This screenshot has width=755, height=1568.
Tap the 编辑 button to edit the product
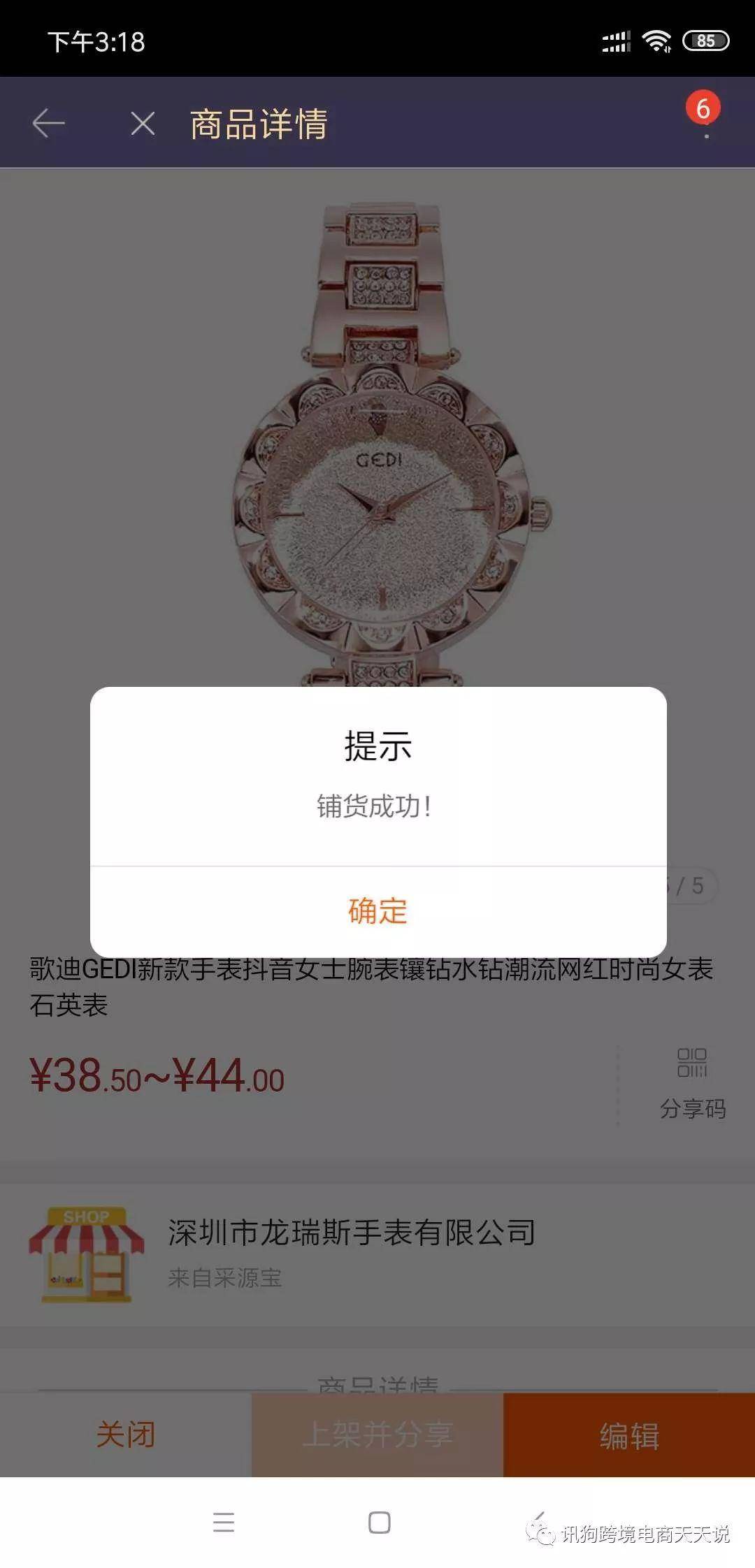(629, 1435)
